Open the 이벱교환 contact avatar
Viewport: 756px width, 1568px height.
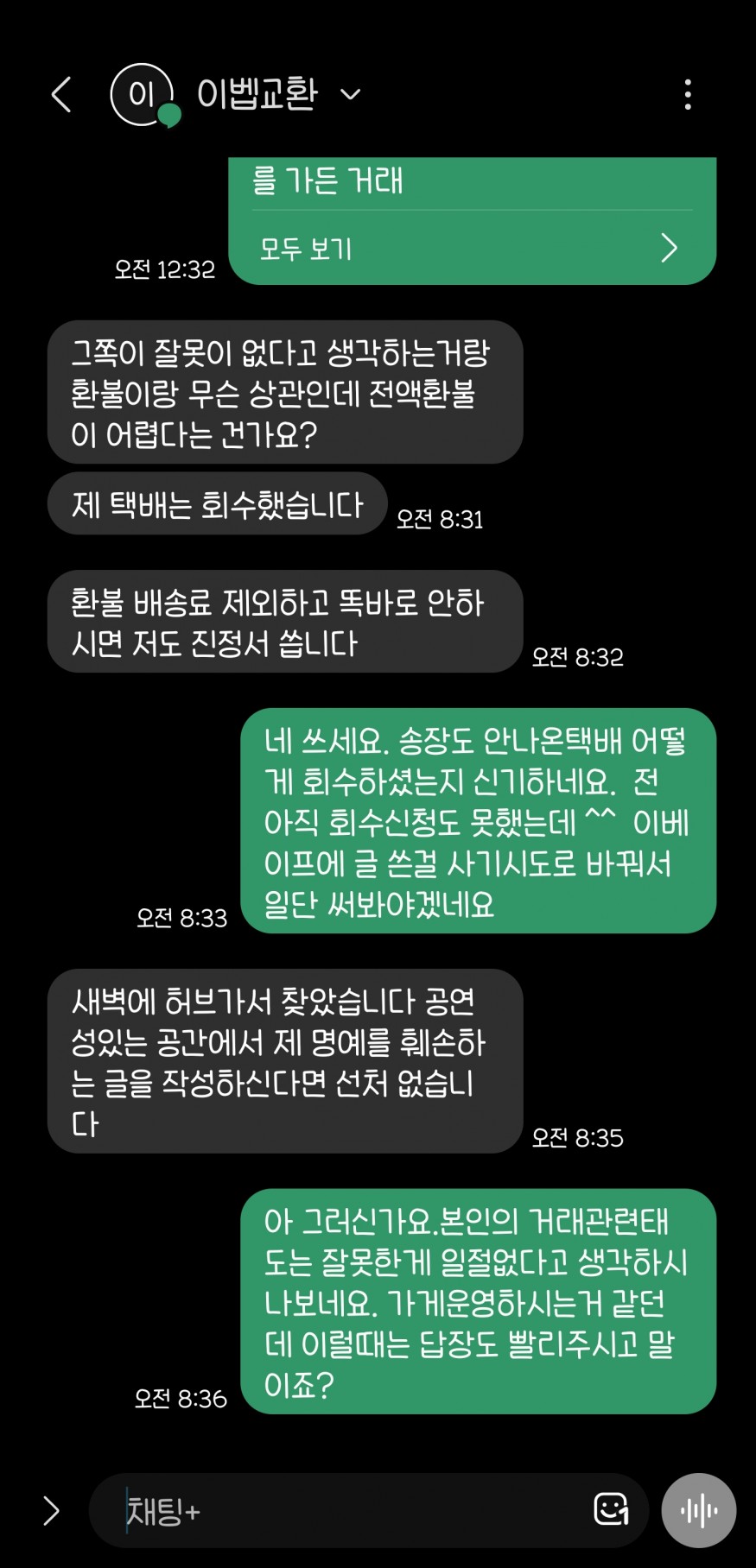pos(143,95)
